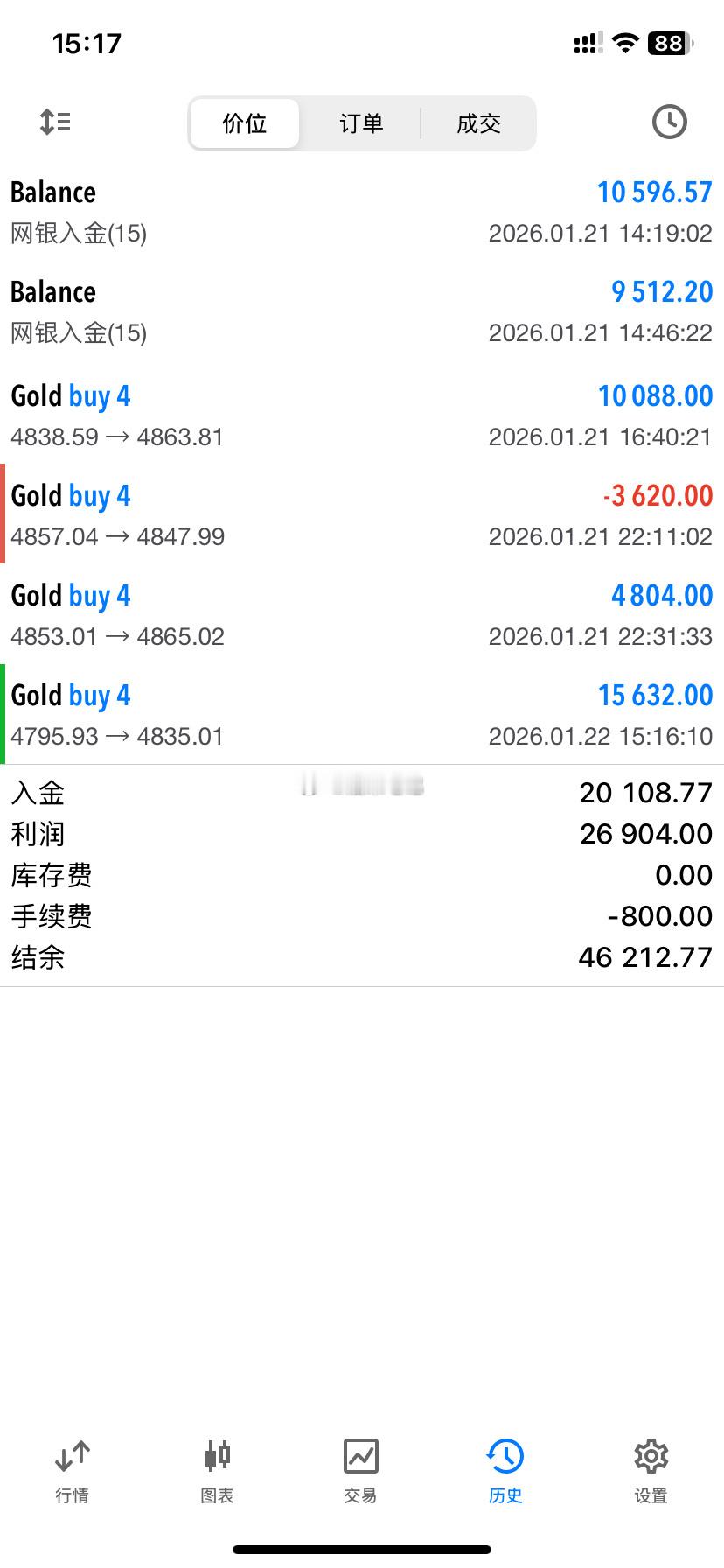
Task: Switch to the 订单 segment
Action: (x=361, y=123)
